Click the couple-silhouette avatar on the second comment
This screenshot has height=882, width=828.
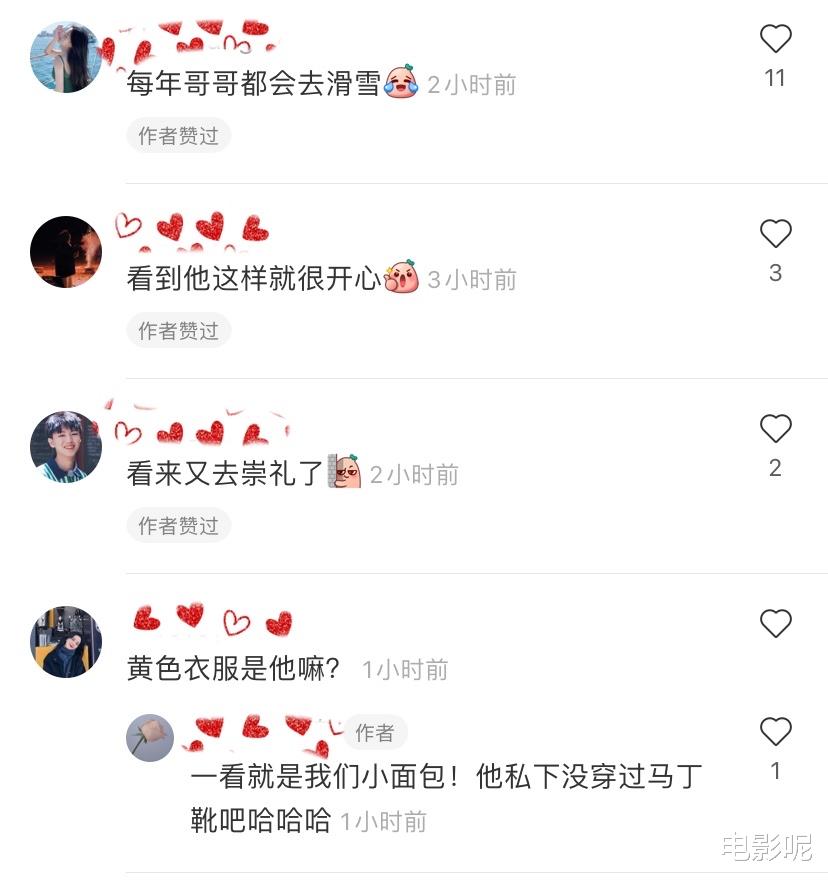(x=65, y=252)
